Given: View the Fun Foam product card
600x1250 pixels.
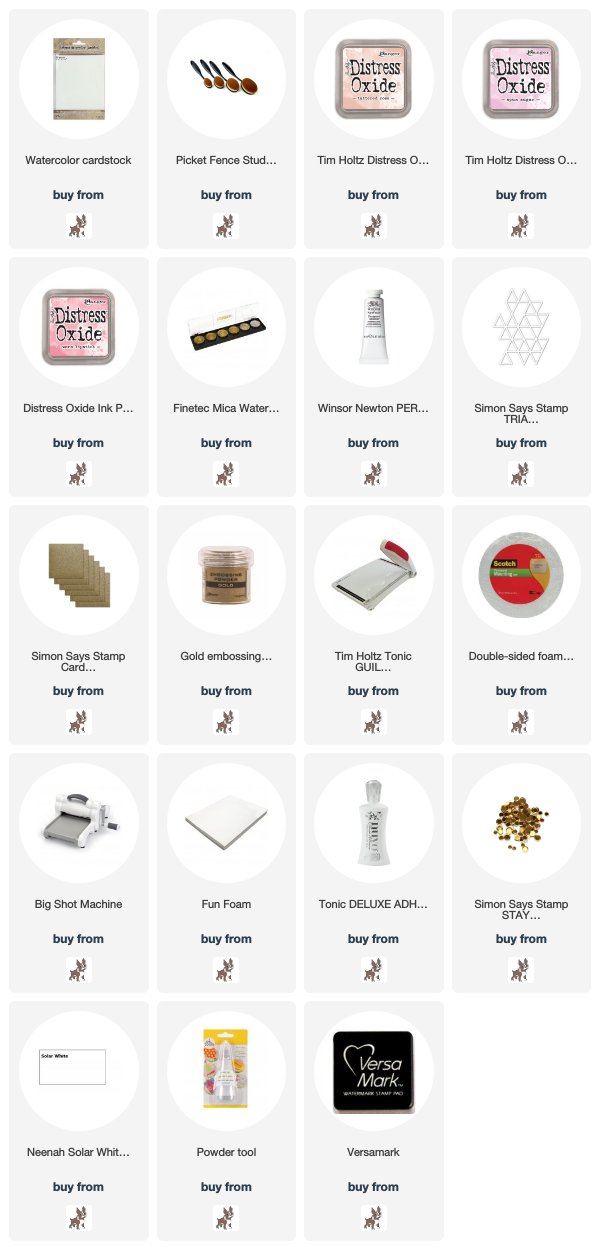Looking at the screenshot, I should (x=226, y=873).
